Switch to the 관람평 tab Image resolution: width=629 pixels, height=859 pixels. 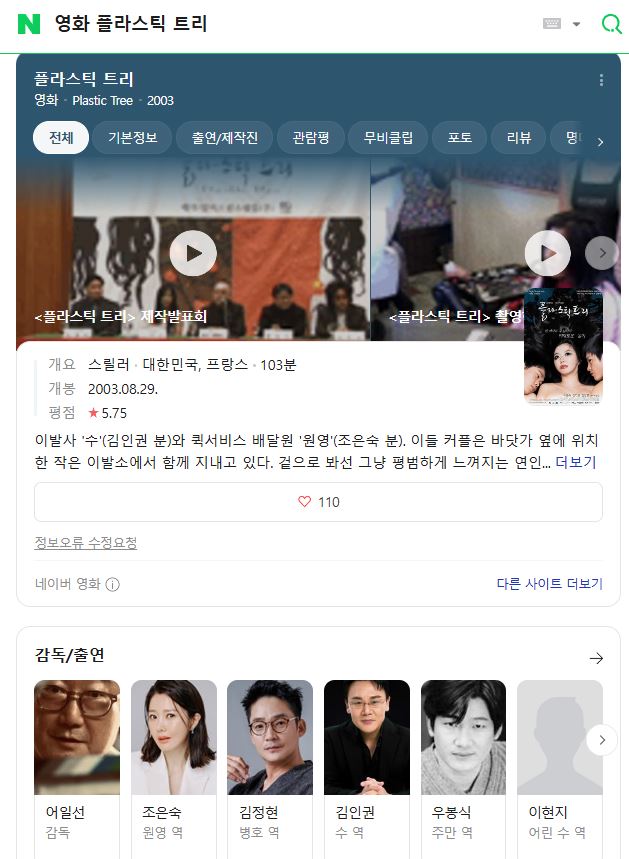(311, 138)
